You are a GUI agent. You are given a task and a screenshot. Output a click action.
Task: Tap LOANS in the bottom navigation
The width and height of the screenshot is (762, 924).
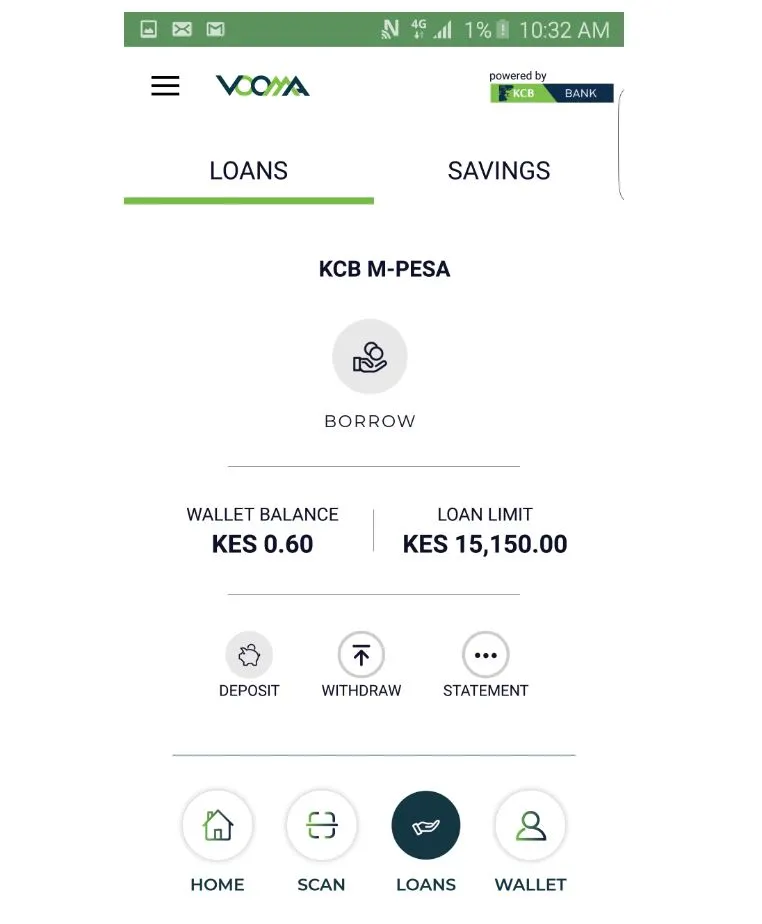(x=426, y=827)
